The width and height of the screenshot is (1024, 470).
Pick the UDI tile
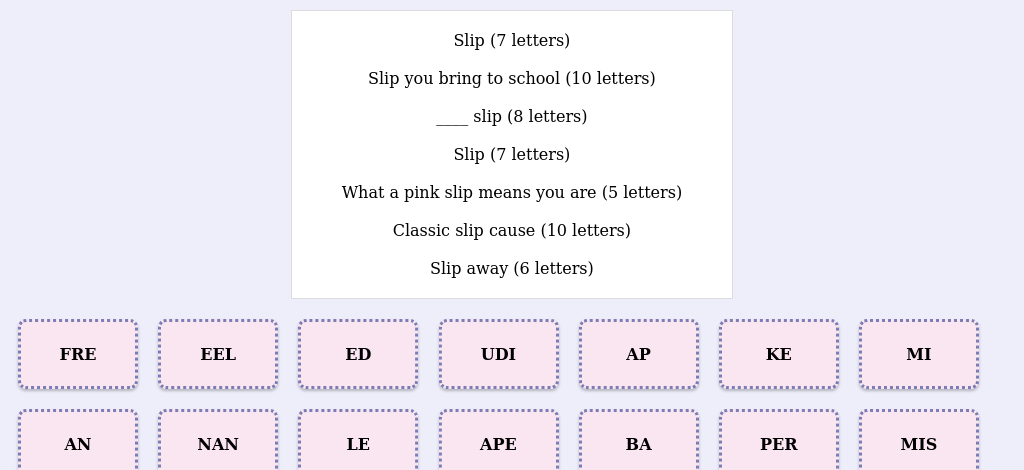498,354
